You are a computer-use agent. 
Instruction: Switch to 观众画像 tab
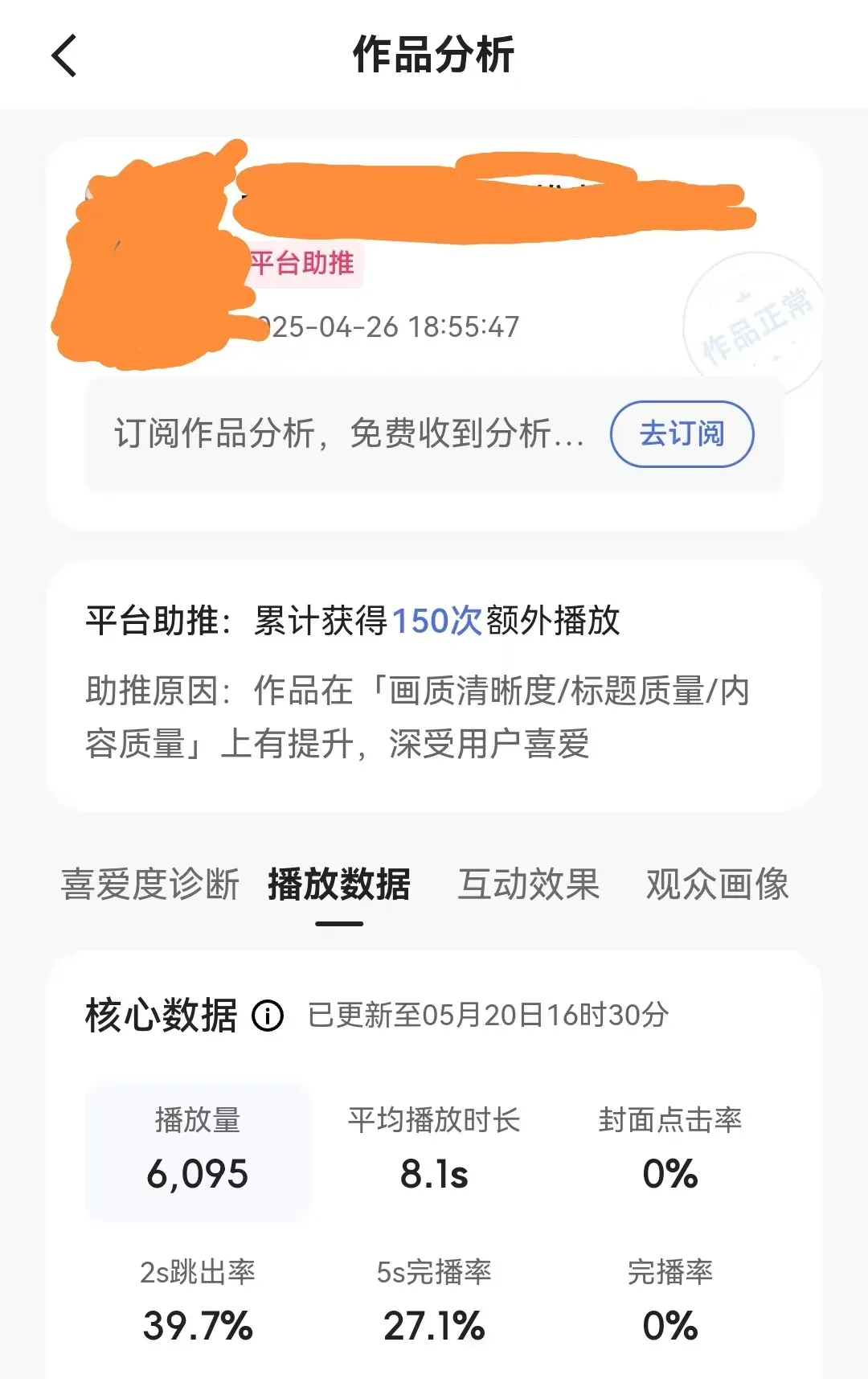click(x=717, y=884)
